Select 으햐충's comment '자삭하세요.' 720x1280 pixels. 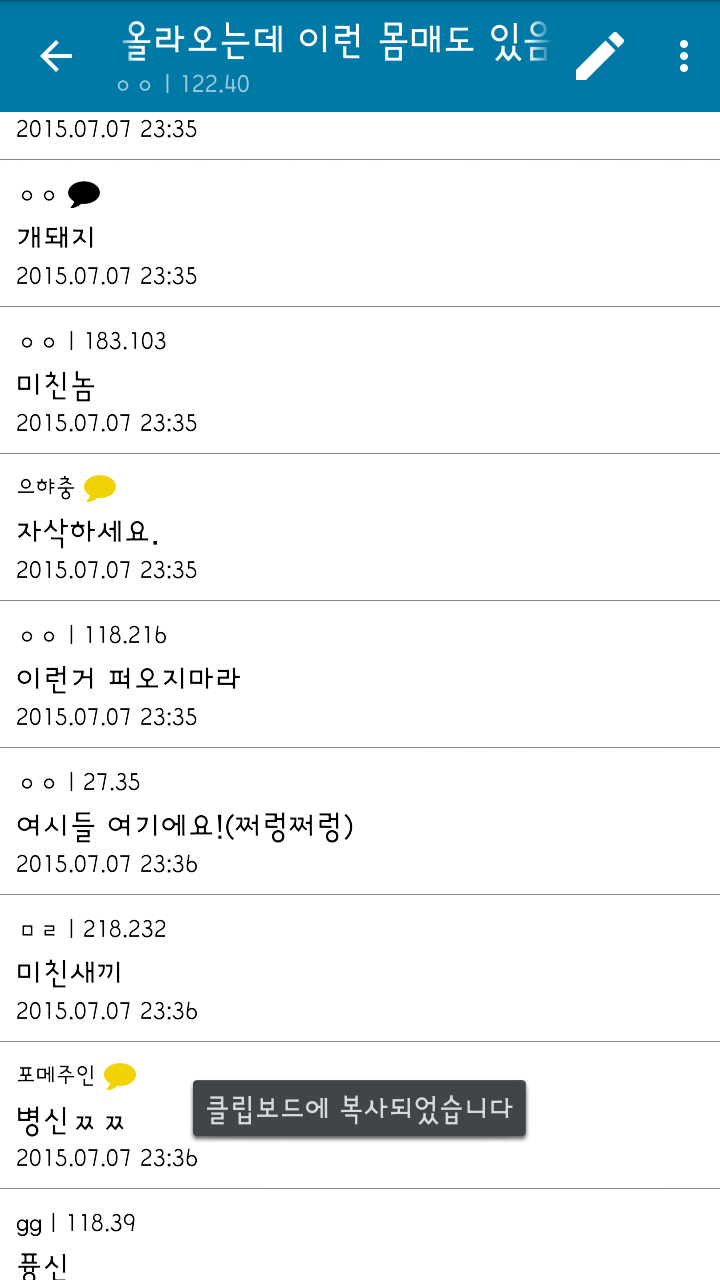(360, 528)
